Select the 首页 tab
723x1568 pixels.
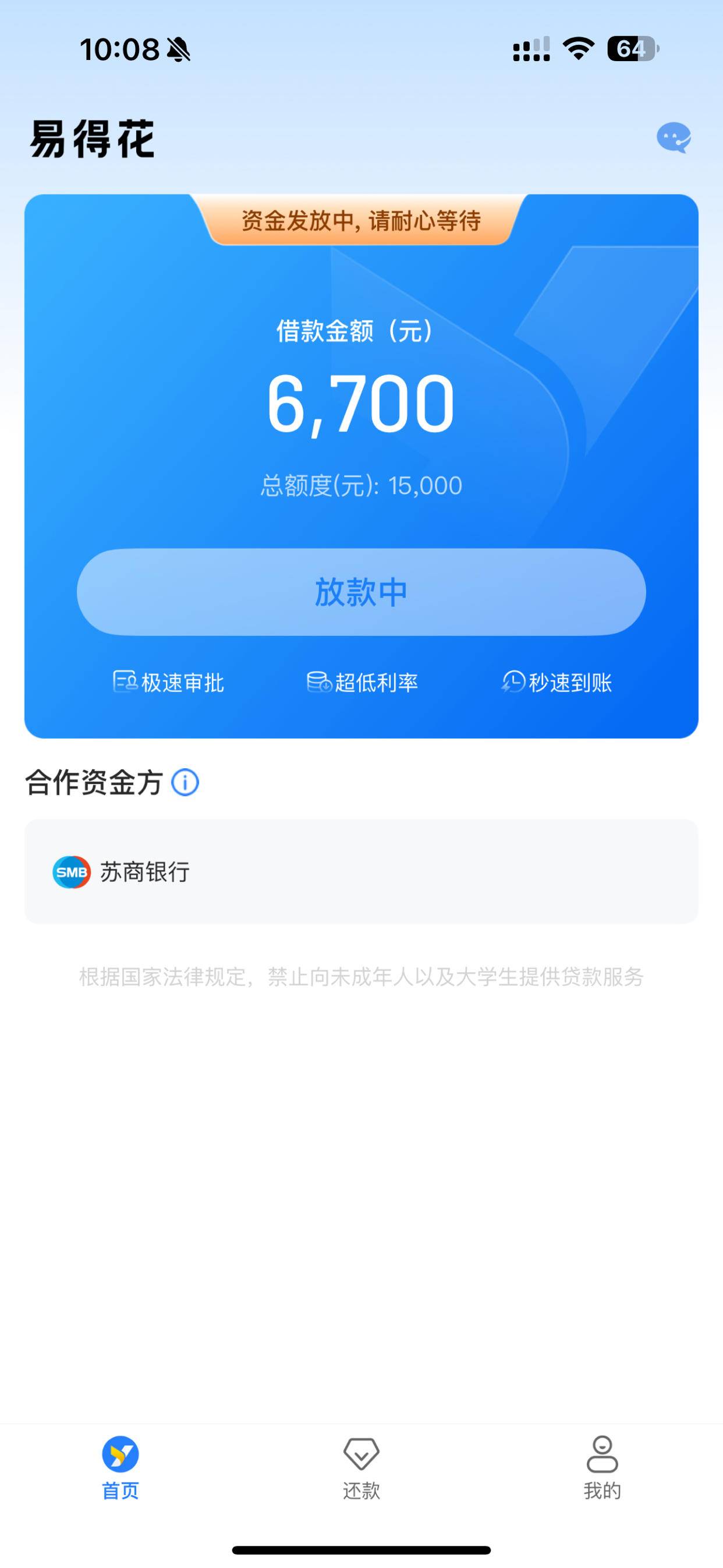pyautogui.click(x=120, y=1468)
